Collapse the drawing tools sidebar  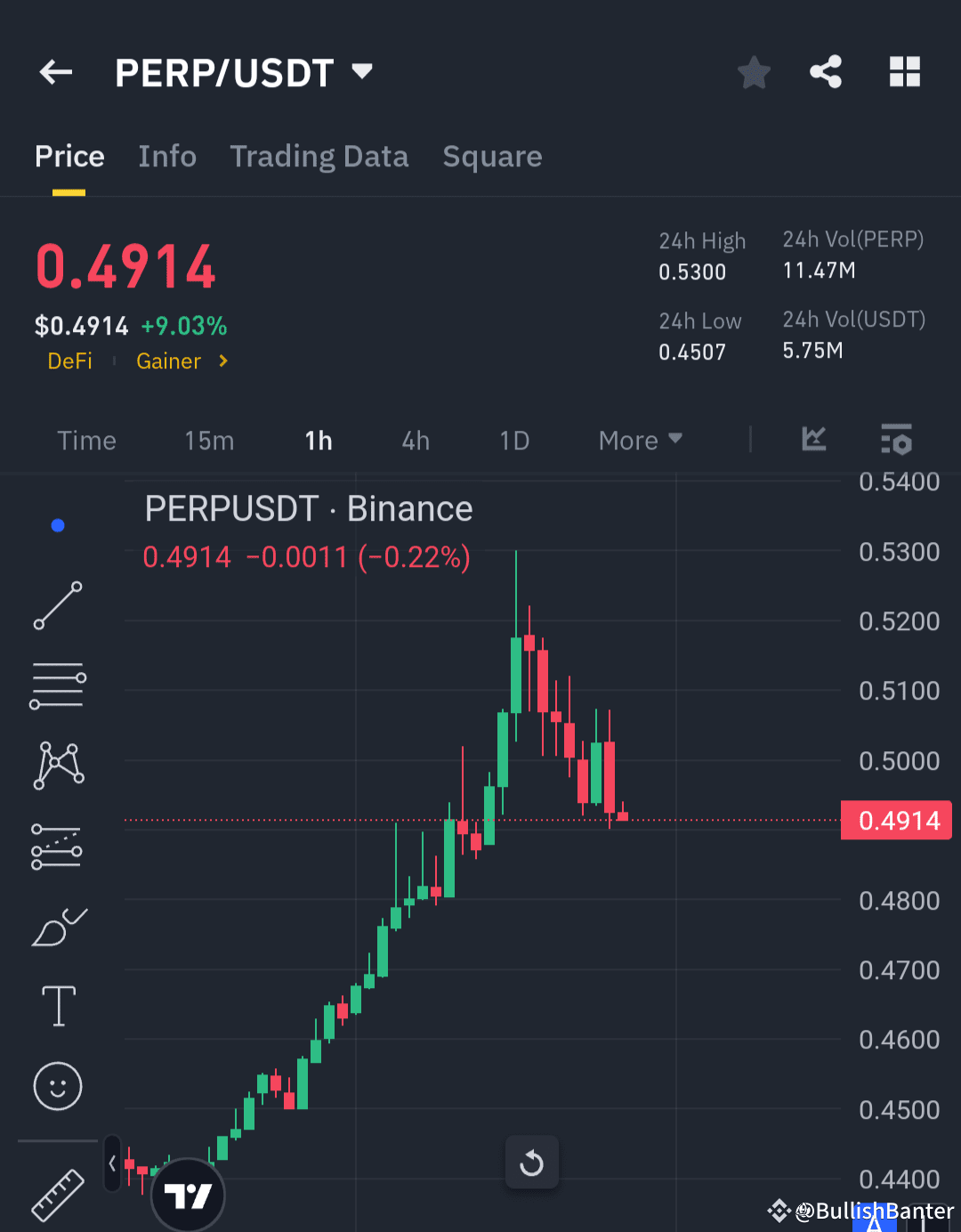(112, 1163)
